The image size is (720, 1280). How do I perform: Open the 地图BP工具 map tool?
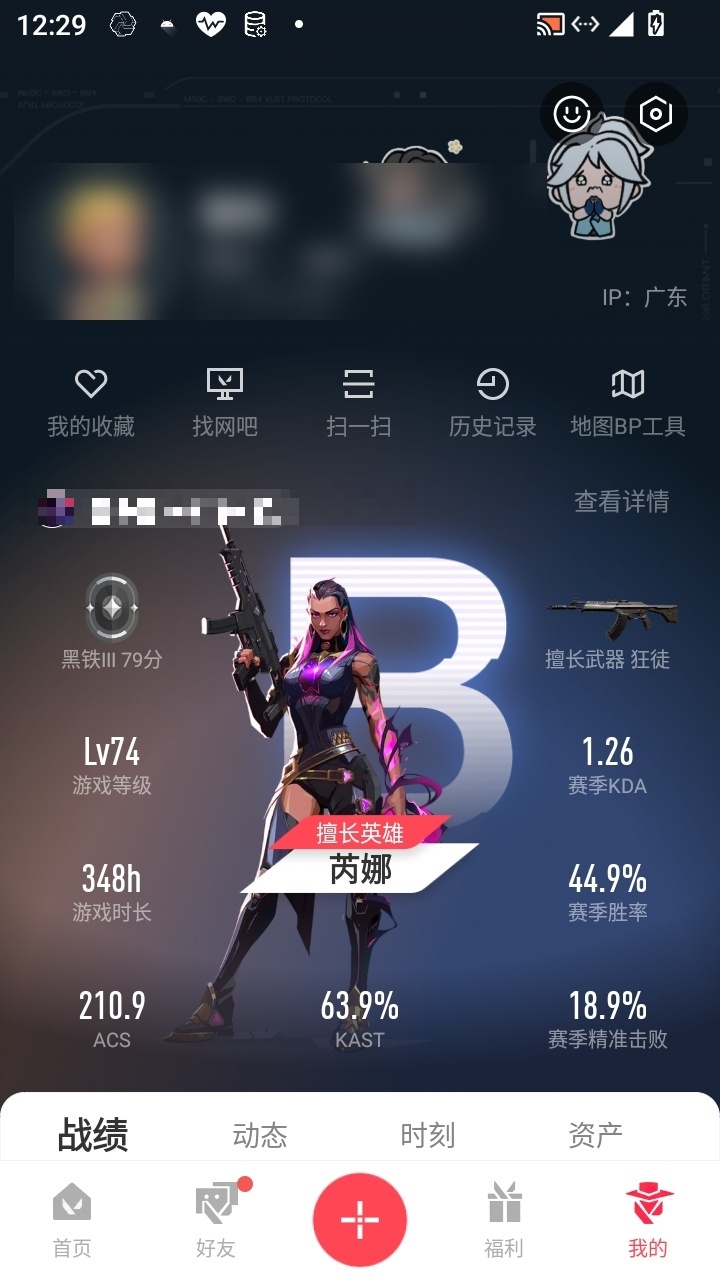click(627, 402)
